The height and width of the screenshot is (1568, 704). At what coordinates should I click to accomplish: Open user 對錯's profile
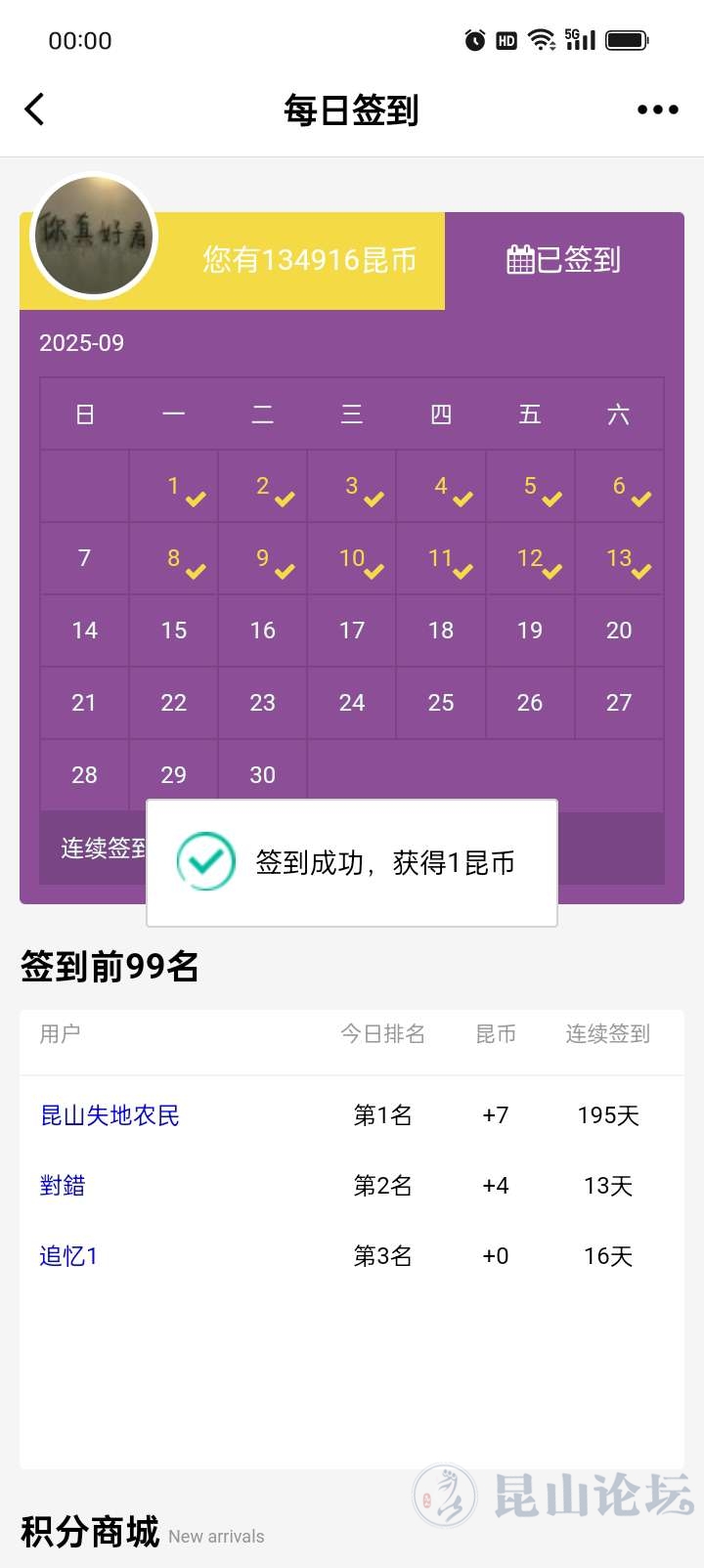coord(63,1186)
